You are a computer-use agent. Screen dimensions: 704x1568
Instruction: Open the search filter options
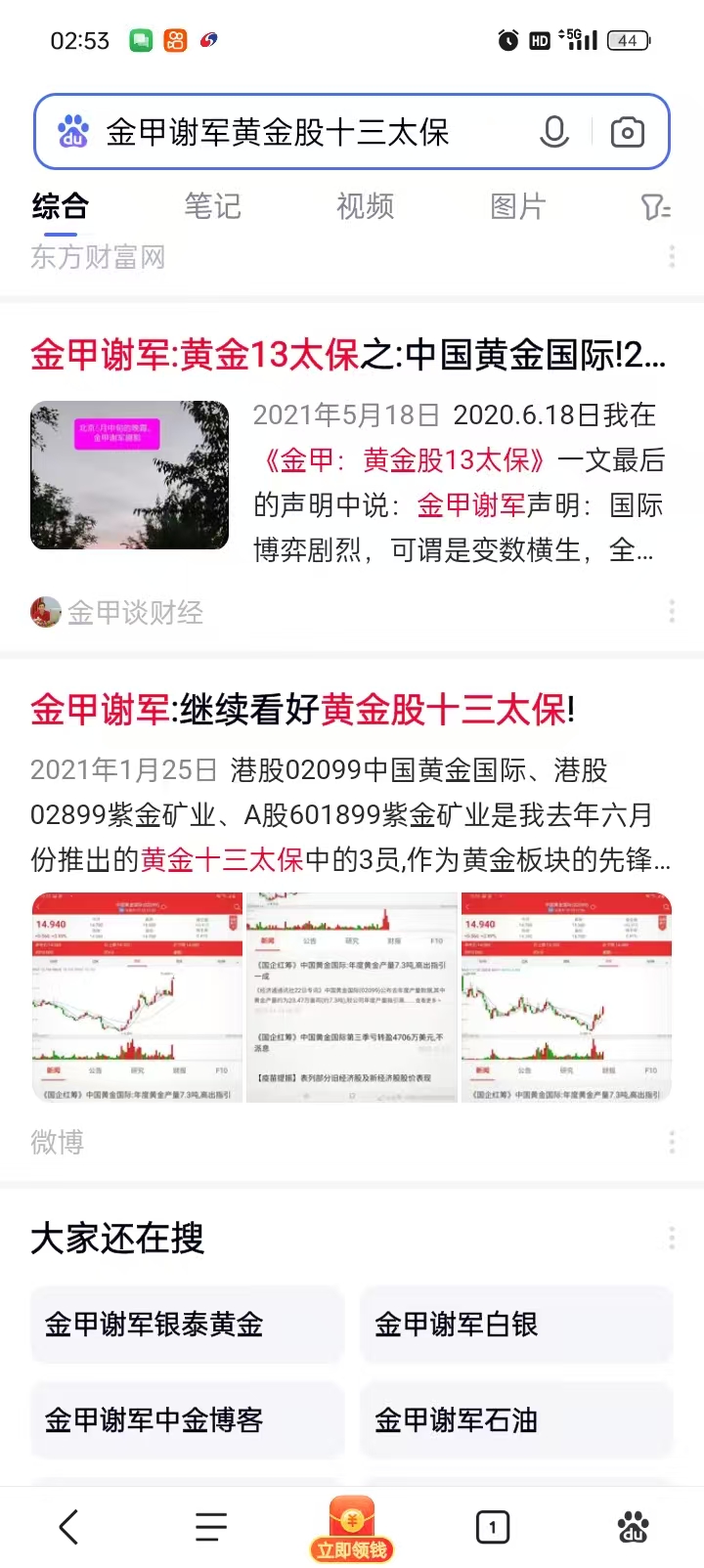[x=655, y=206]
